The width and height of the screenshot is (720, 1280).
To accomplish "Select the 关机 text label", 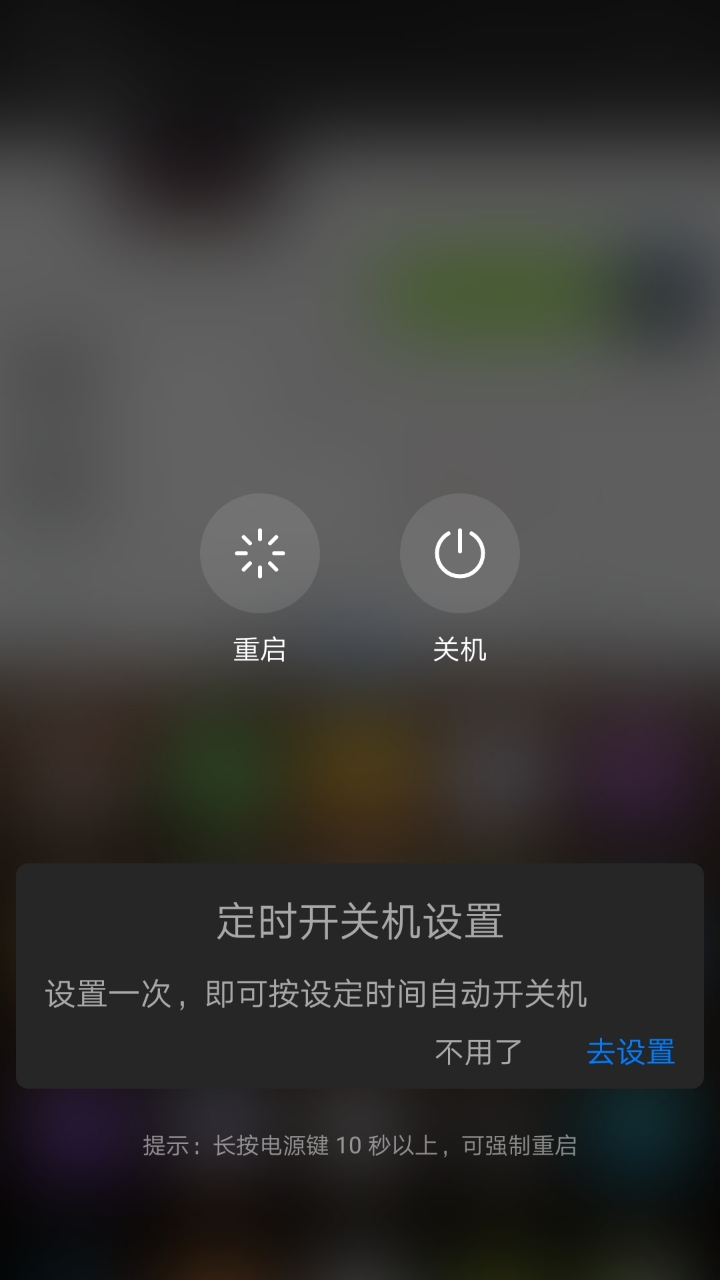I will (x=460, y=650).
